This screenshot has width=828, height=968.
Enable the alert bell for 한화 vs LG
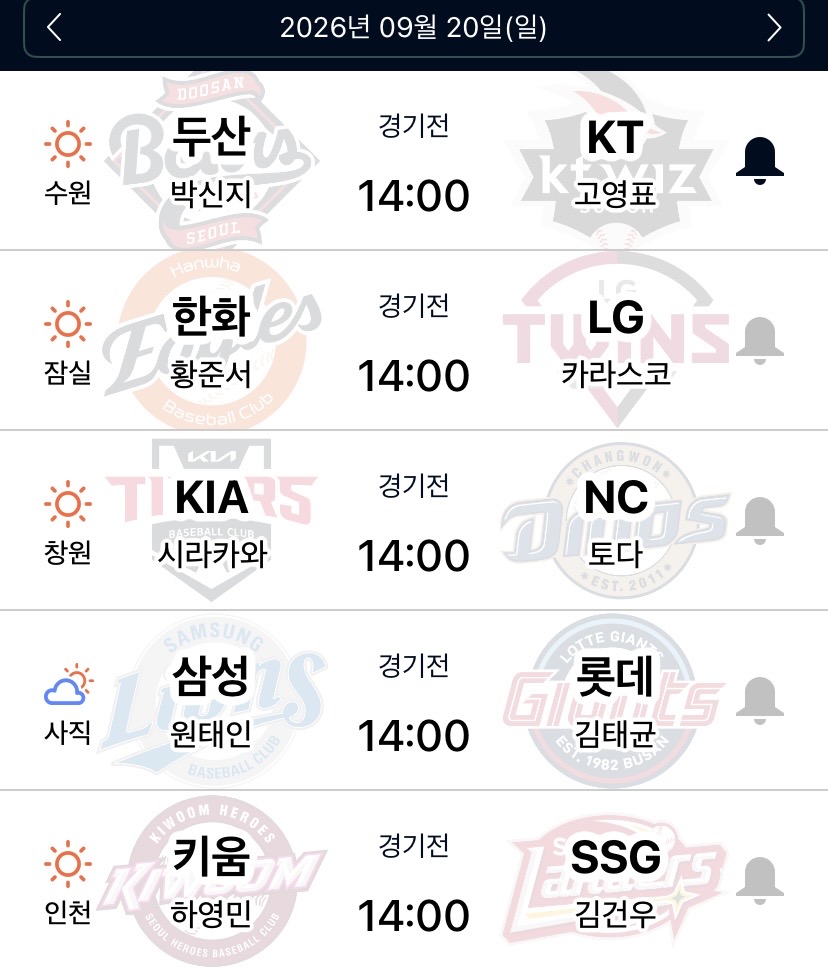click(759, 341)
